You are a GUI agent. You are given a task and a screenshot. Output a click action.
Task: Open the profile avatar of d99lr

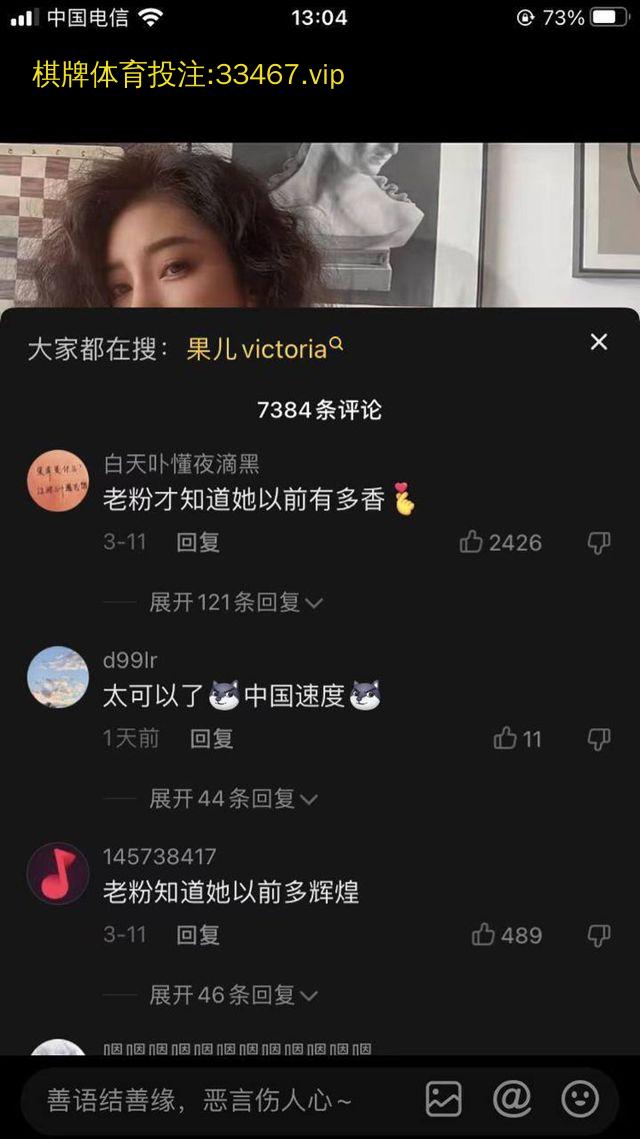click(58, 677)
